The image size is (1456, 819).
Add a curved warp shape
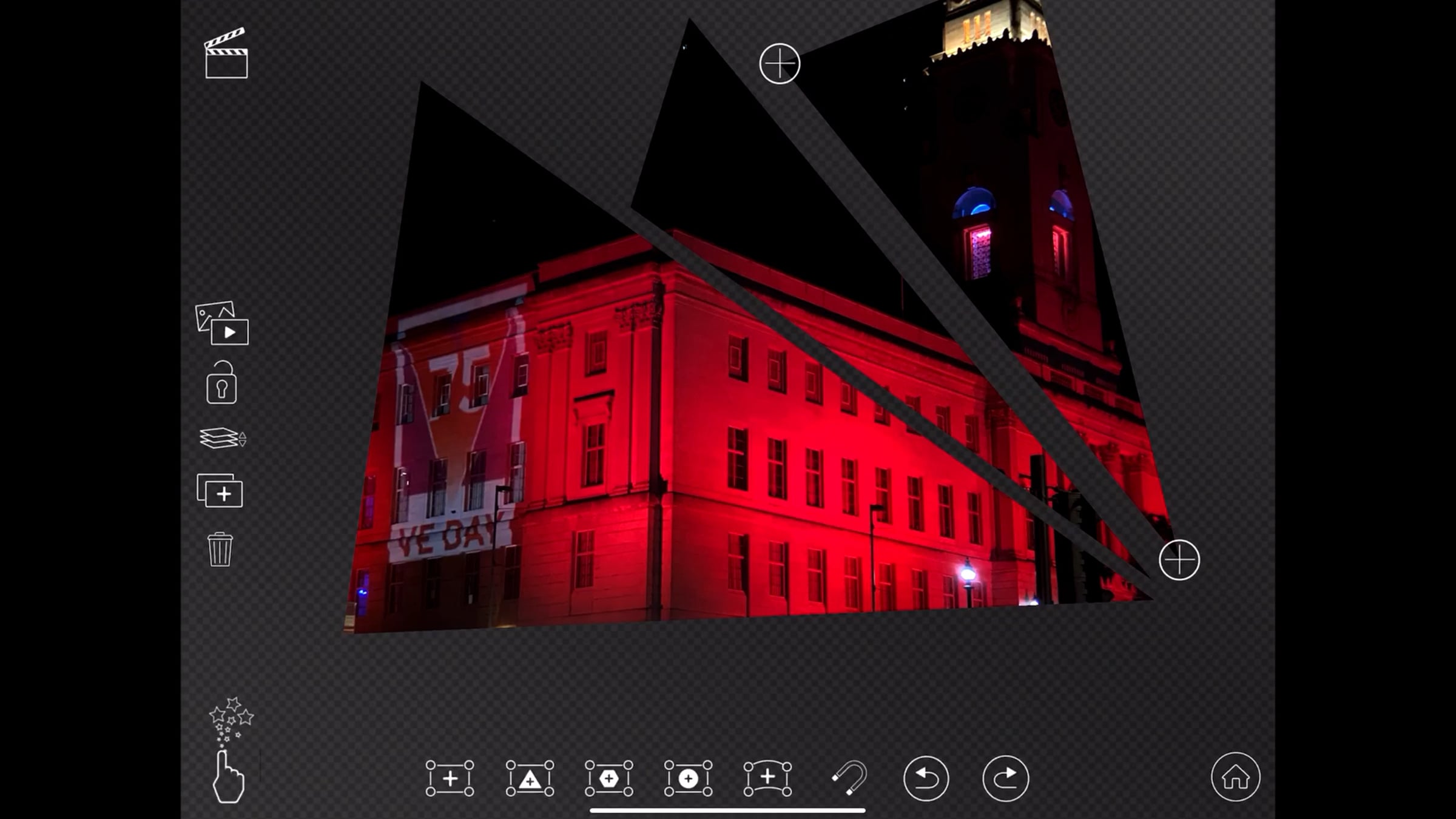(767, 778)
